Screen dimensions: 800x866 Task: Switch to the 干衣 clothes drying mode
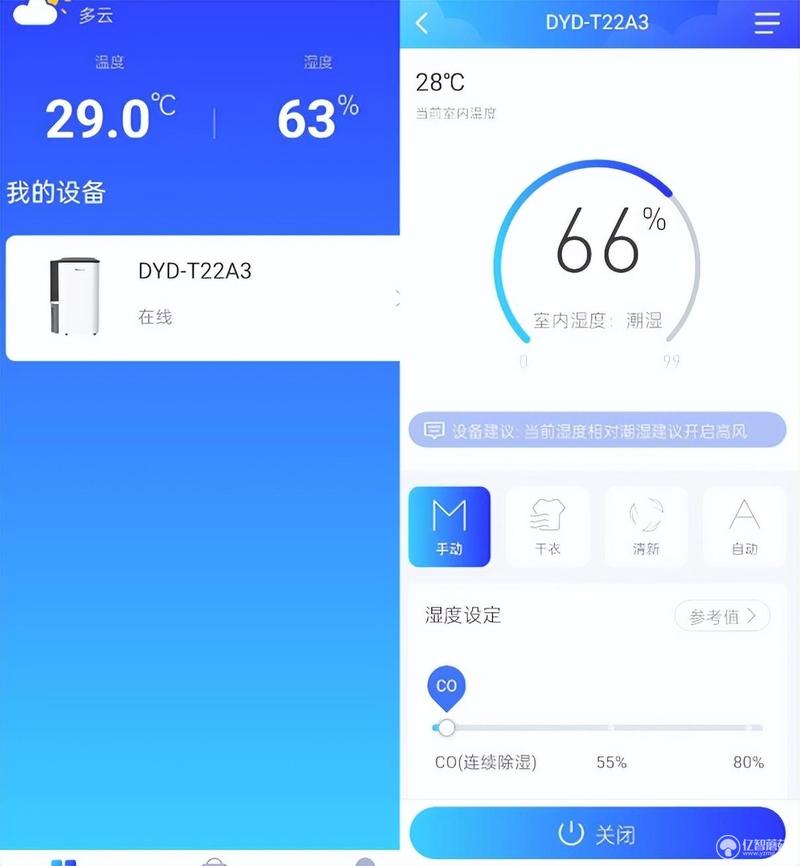point(547,527)
